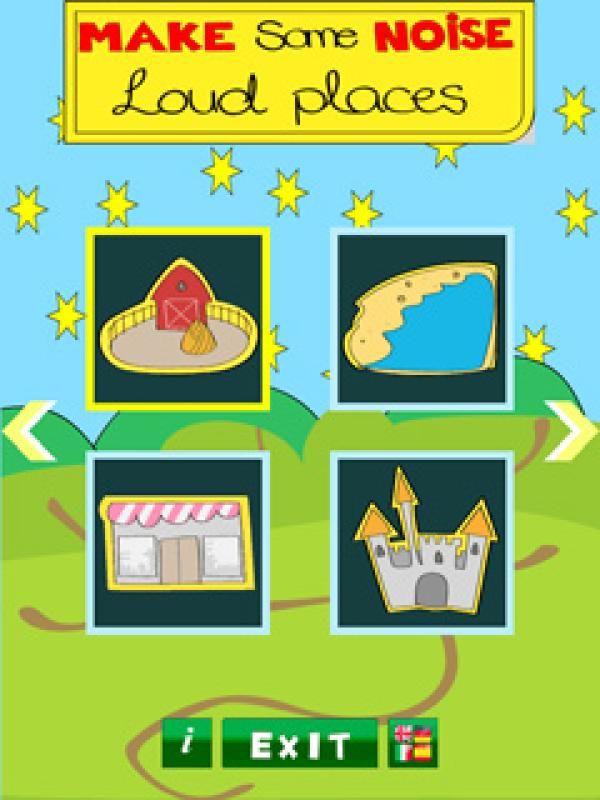Image resolution: width=600 pixels, height=800 pixels.
Task: Select the red barn farm tile
Action: click(178, 319)
